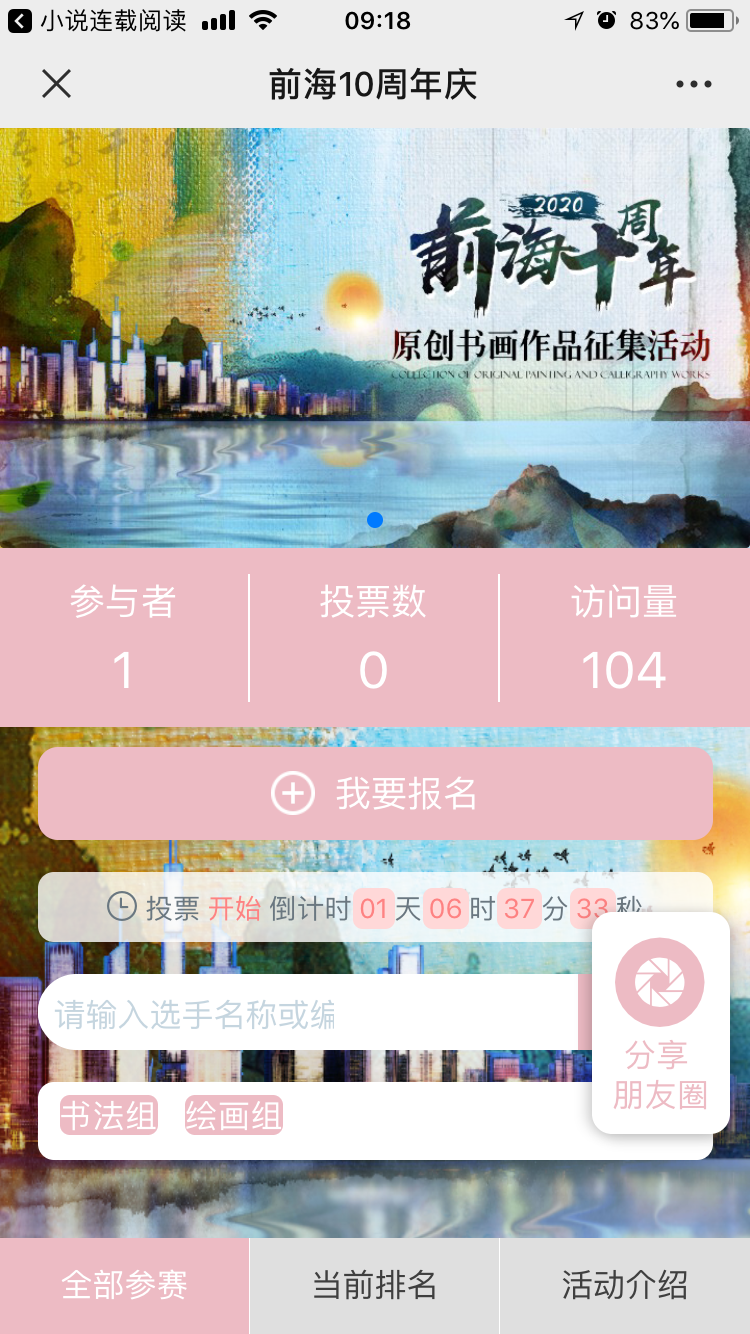The image size is (750, 1334).
Task: Focus the 请输入选手名称或编号 search field
Action: [308, 1013]
